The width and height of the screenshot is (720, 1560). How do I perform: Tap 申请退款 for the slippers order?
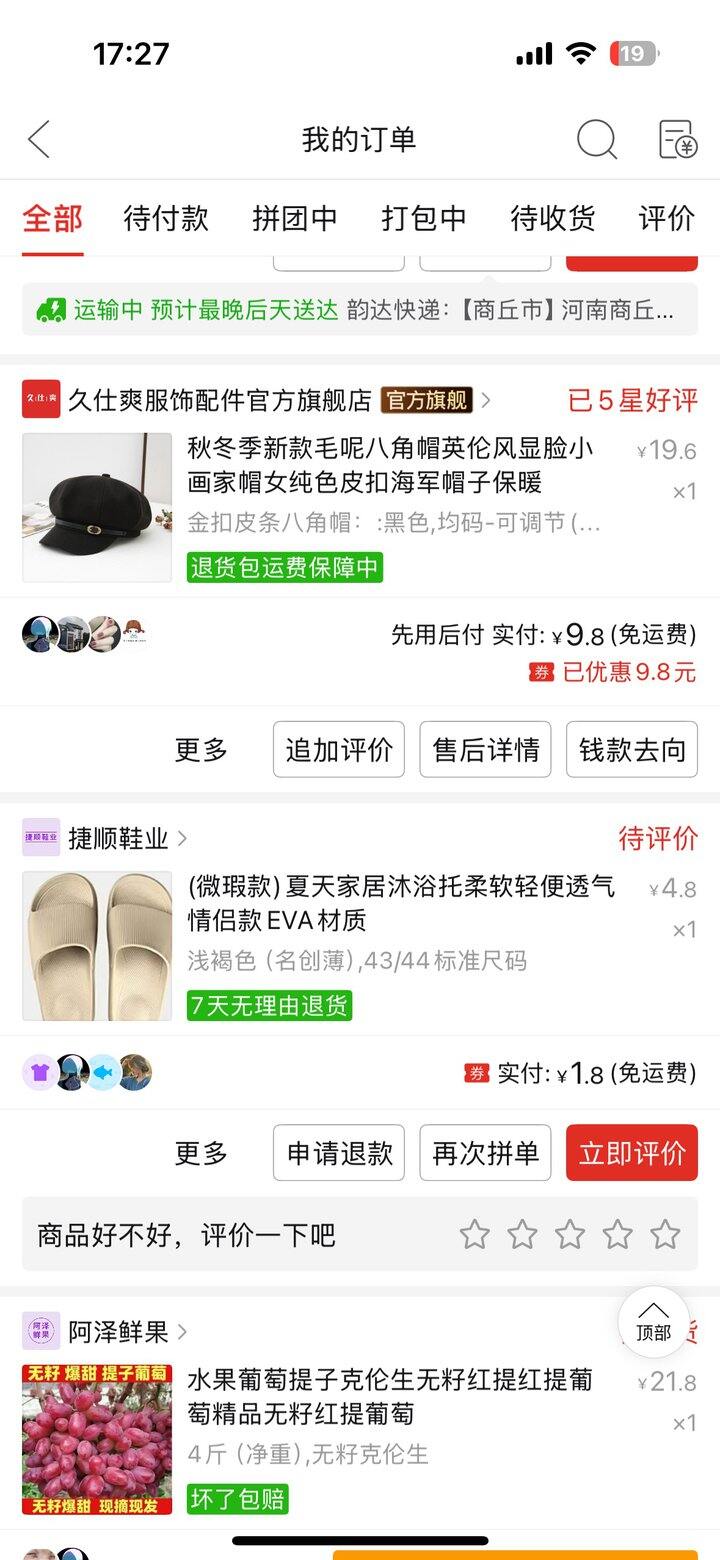(339, 1153)
